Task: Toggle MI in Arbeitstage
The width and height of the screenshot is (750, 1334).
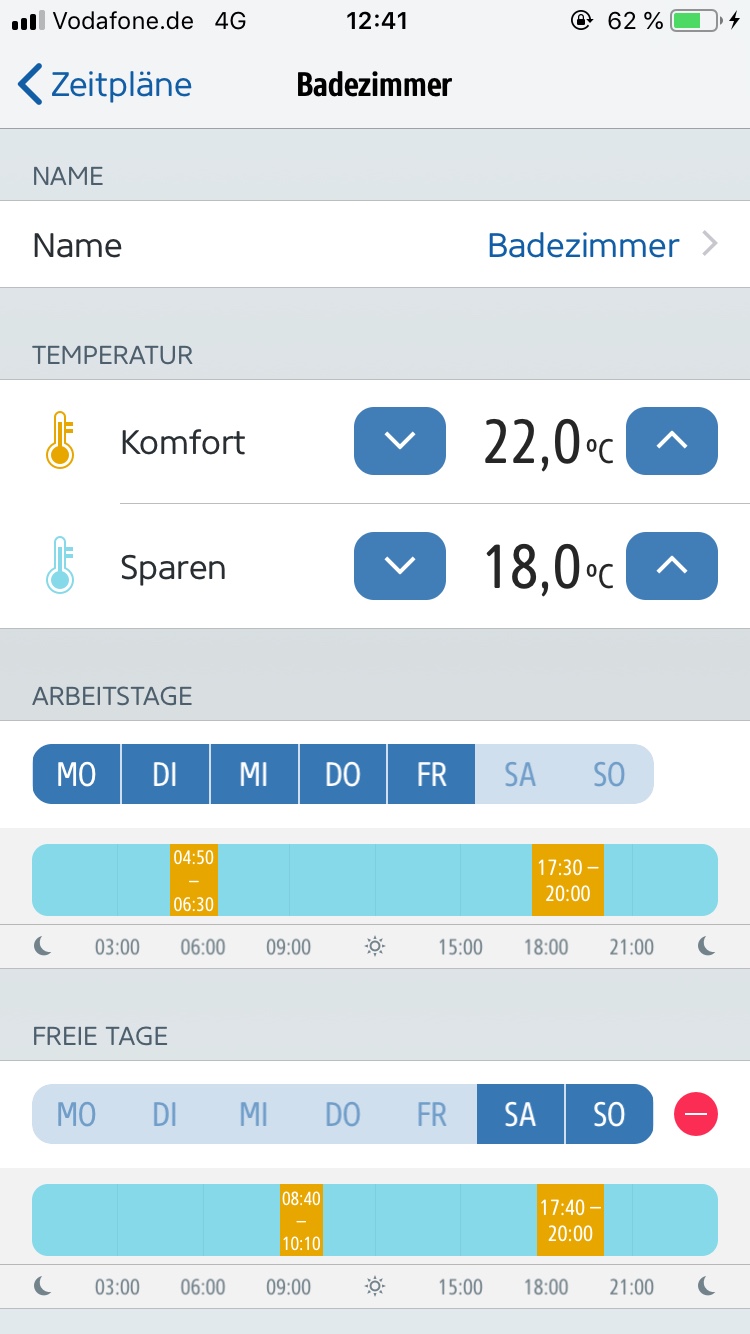Action: click(254, 774)
